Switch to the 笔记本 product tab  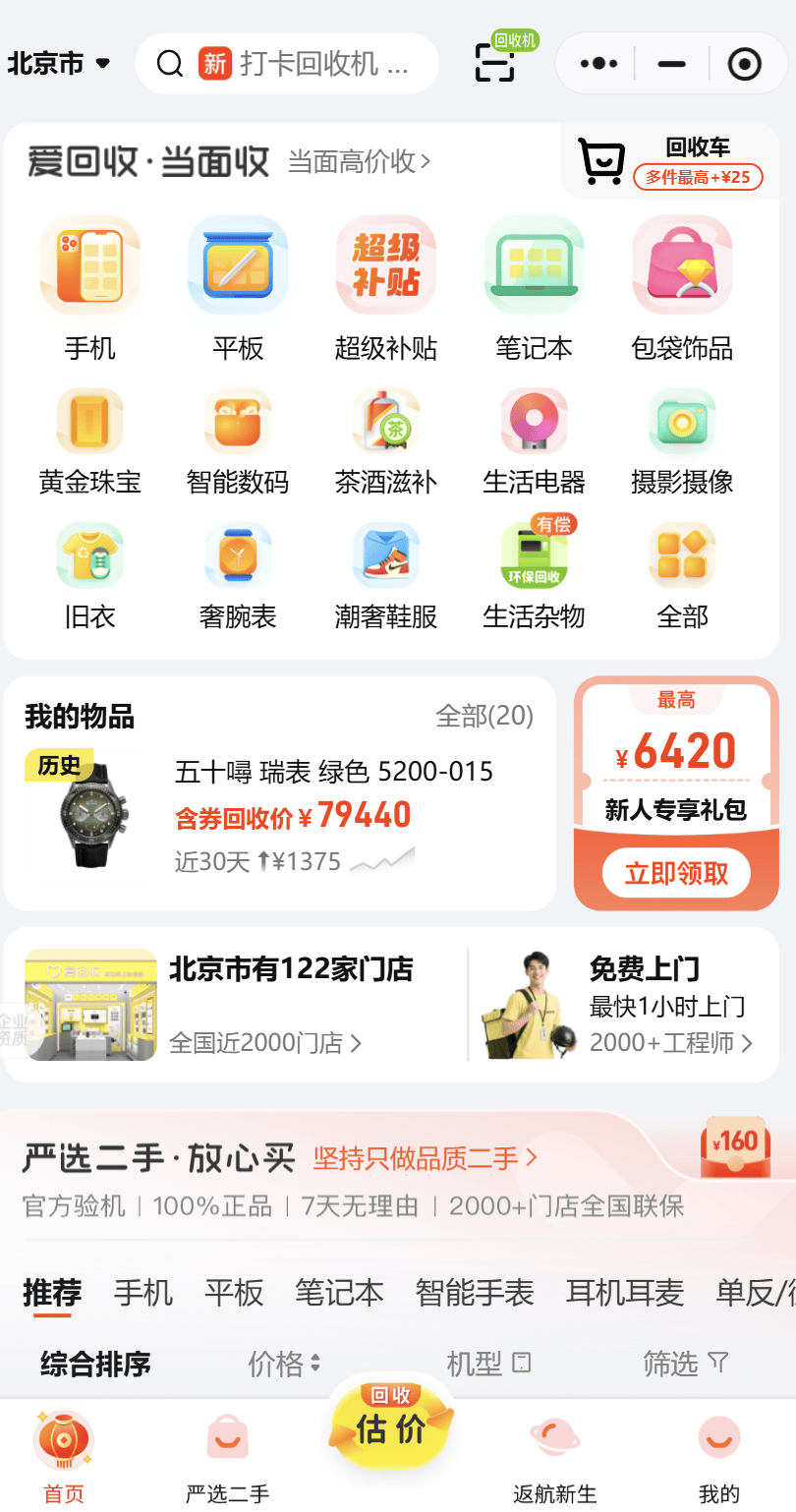point(339,1292)
